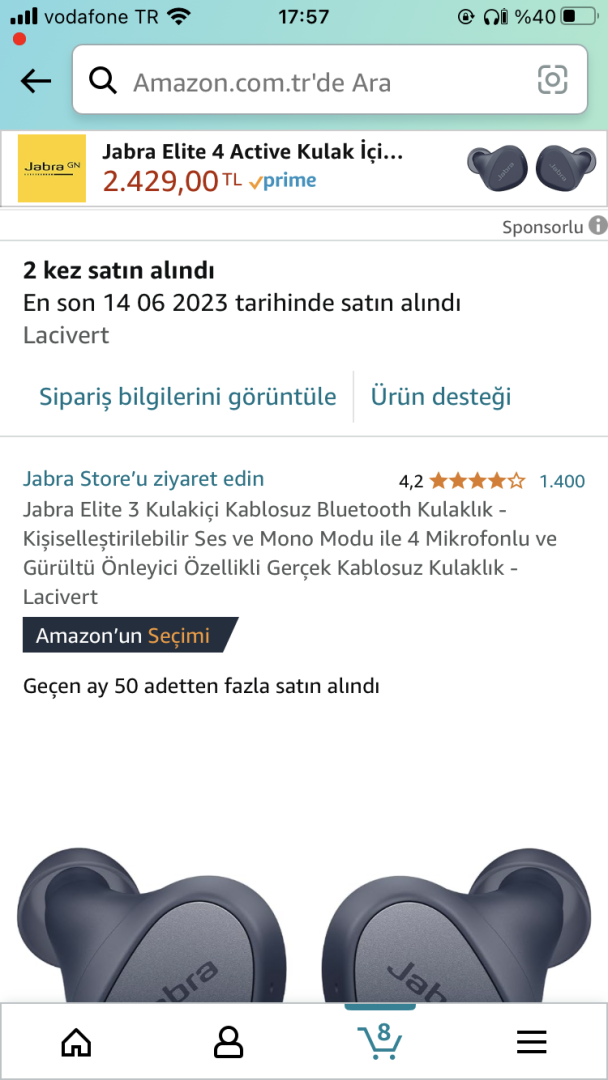608x1080 pixels.
Task: Open the camera scan search icon
Action: pos(552,80)
